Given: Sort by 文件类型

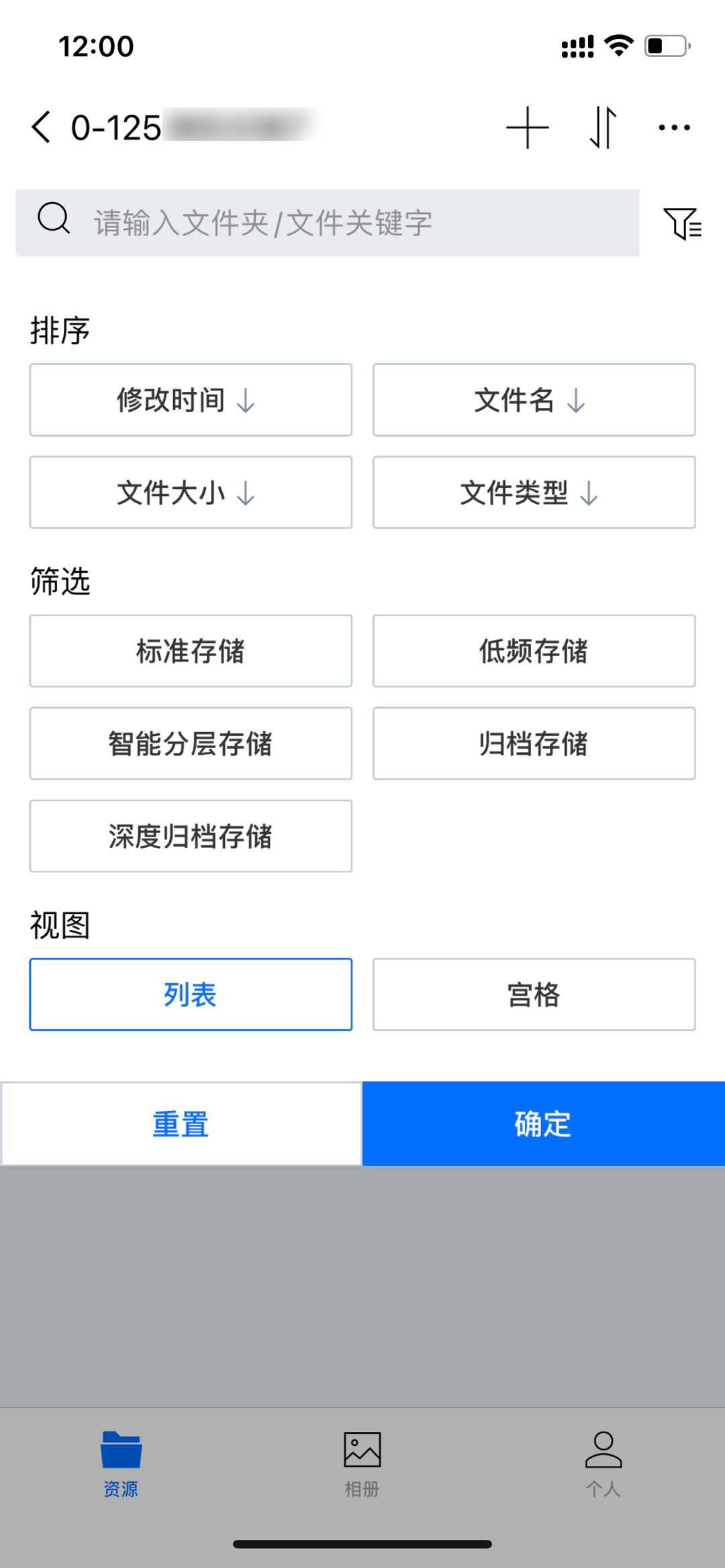Looking at the screenshot, I should pos(534,492).
